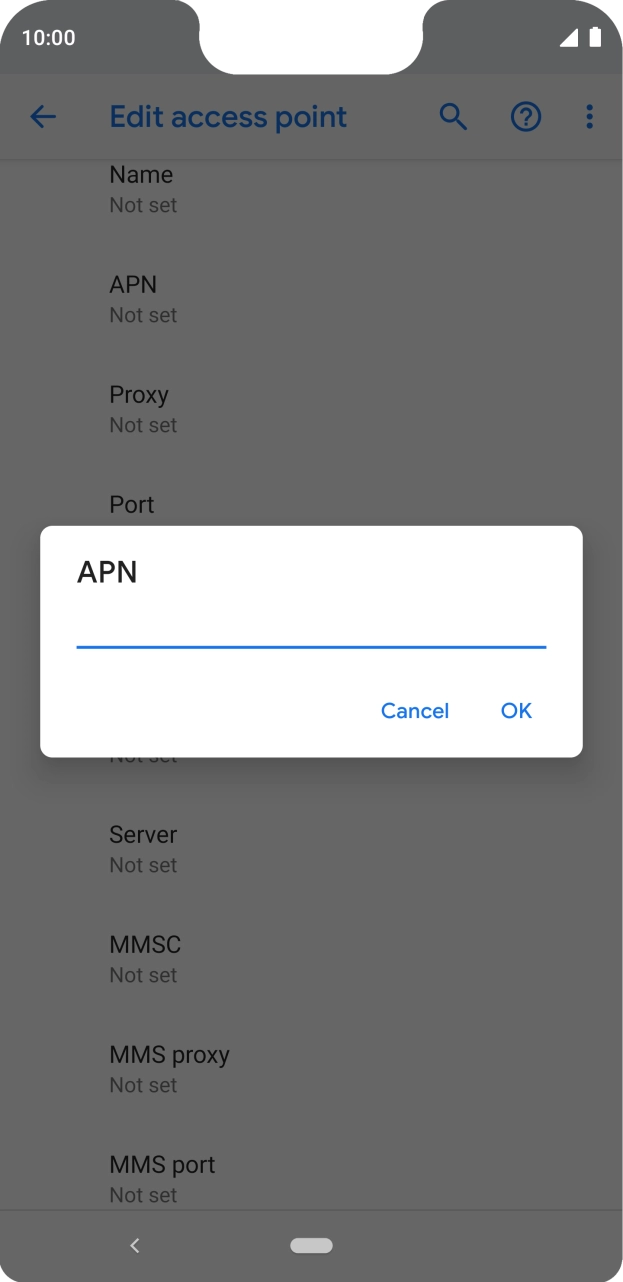Tap the APN text input field

311,626
